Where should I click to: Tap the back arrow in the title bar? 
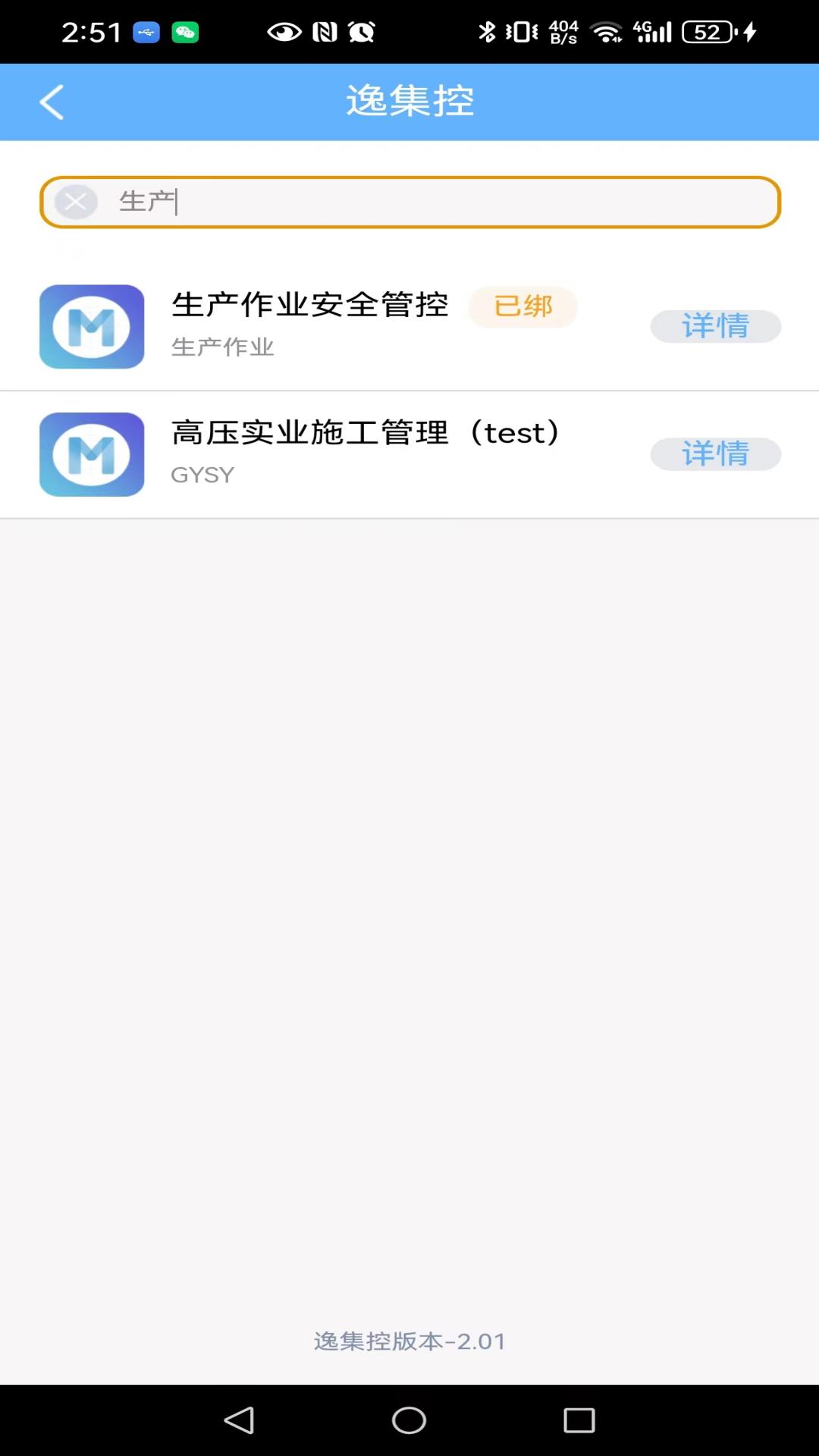[52, 102]
